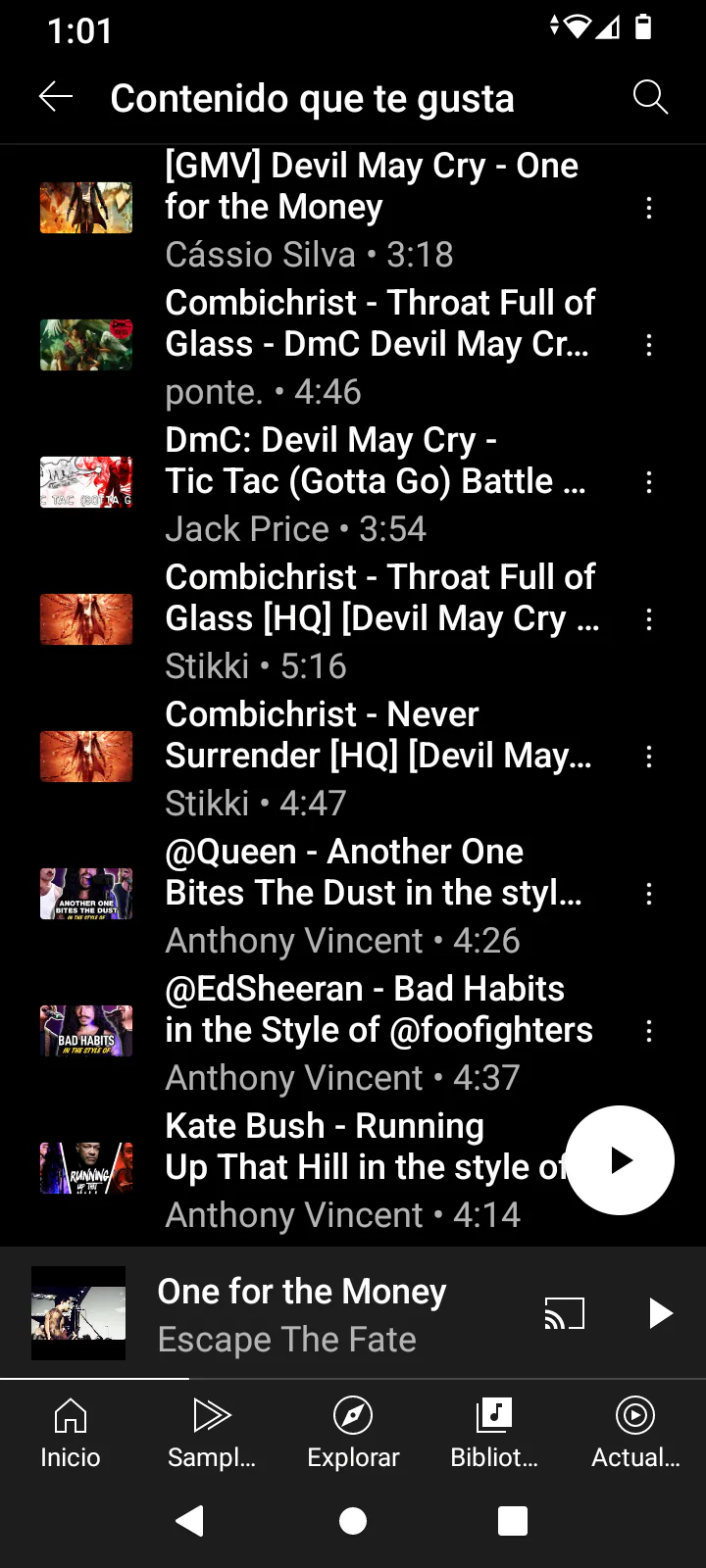Image resolution: width=706 pixels, height=1568 pixels.
Task: Switch to the Inicio tab
Action: (x=71, y=1433)
